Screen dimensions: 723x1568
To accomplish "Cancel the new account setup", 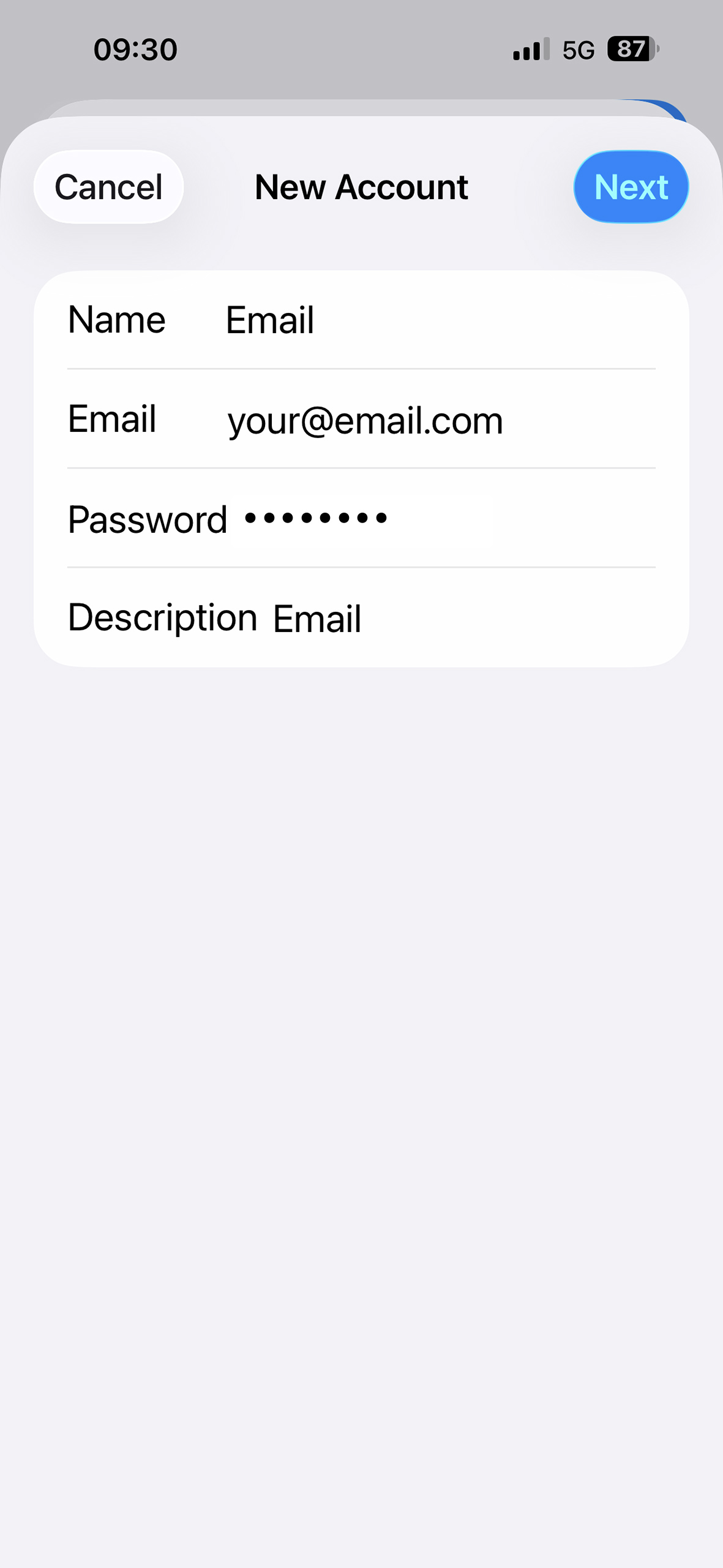I will click(x=108, y=187).
